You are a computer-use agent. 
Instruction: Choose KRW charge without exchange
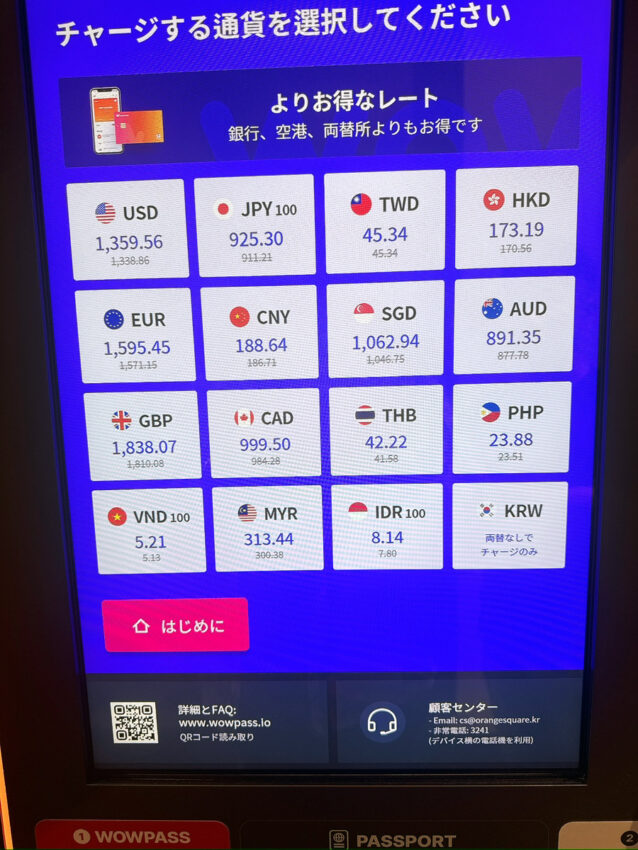(x=509, y=525)
